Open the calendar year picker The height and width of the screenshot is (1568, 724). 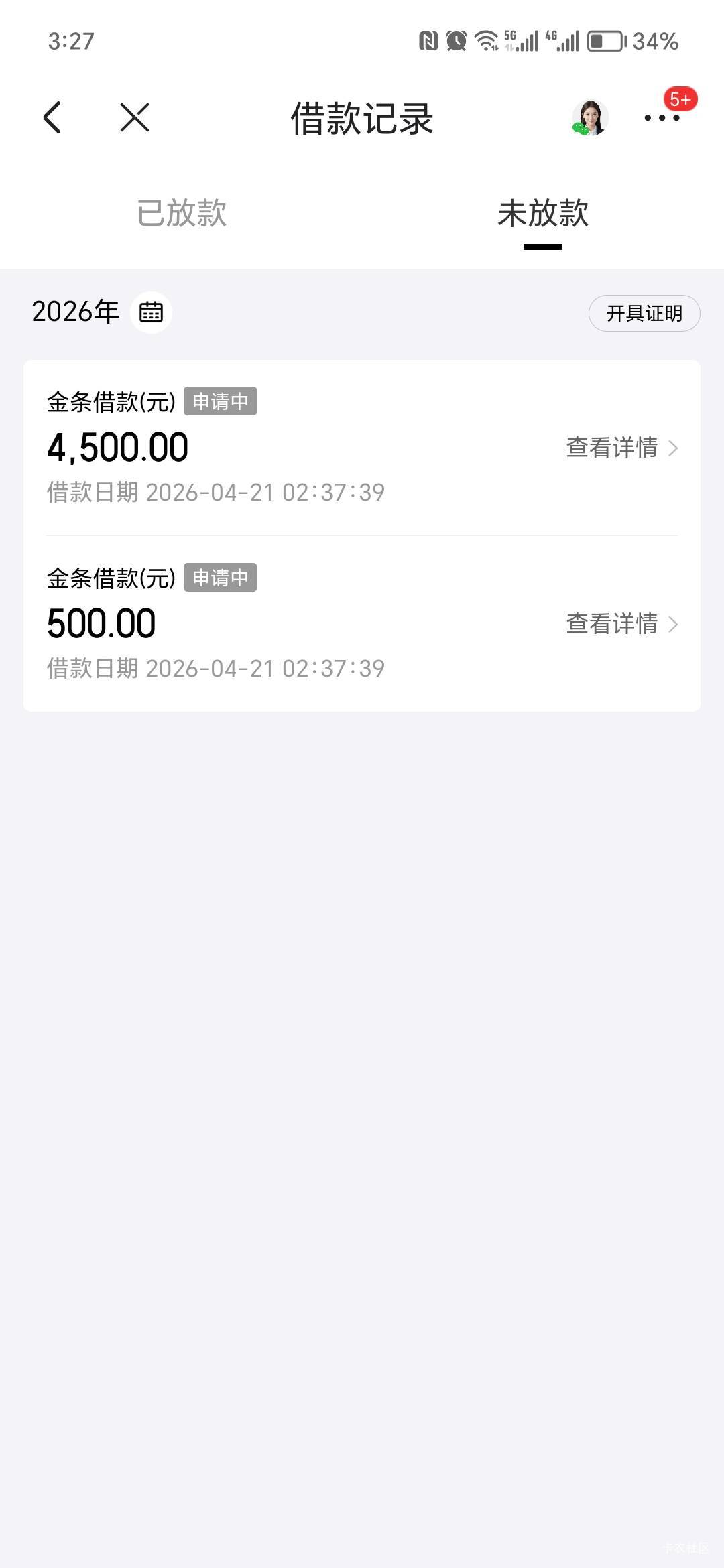pos(151,312)
